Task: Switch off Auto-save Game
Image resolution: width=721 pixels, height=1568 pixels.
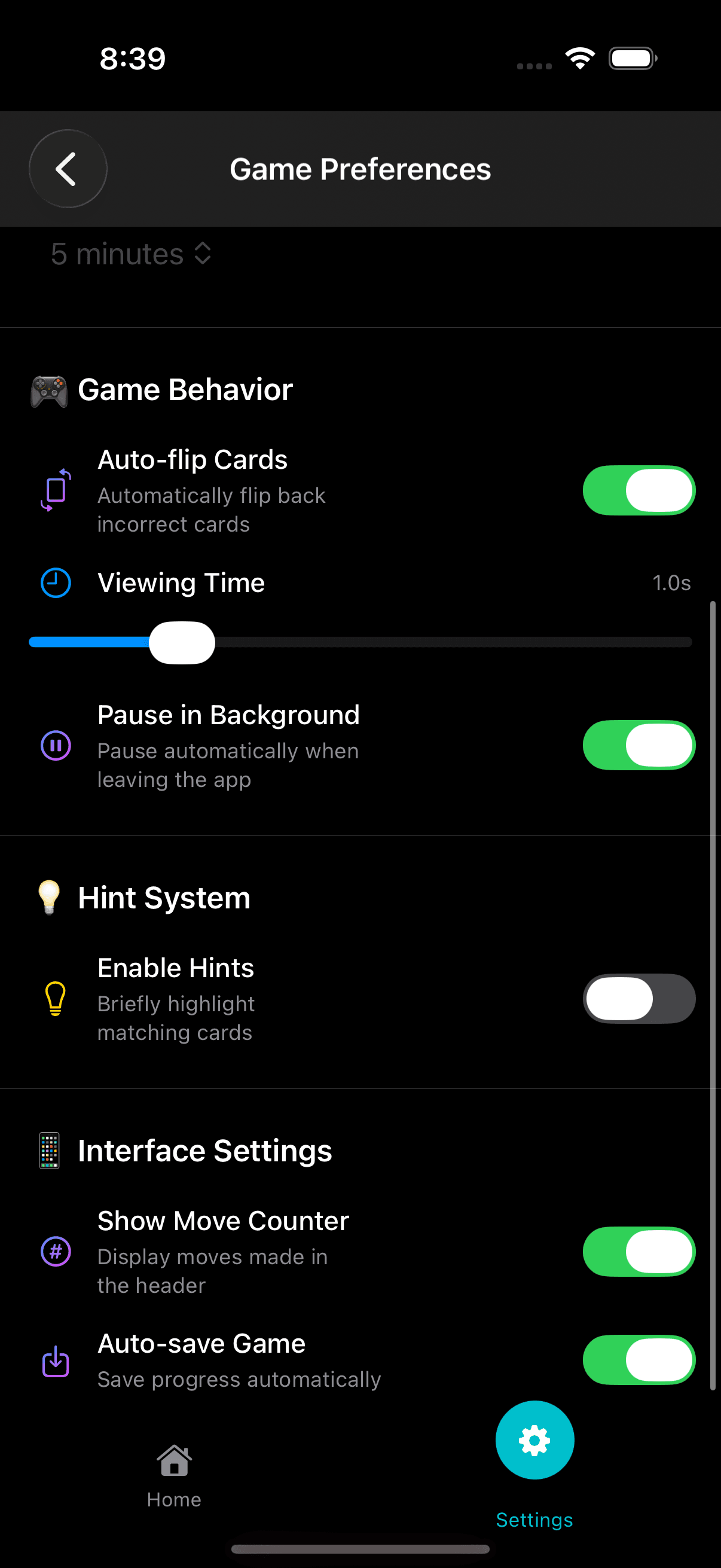Action: pos(638,1360)
